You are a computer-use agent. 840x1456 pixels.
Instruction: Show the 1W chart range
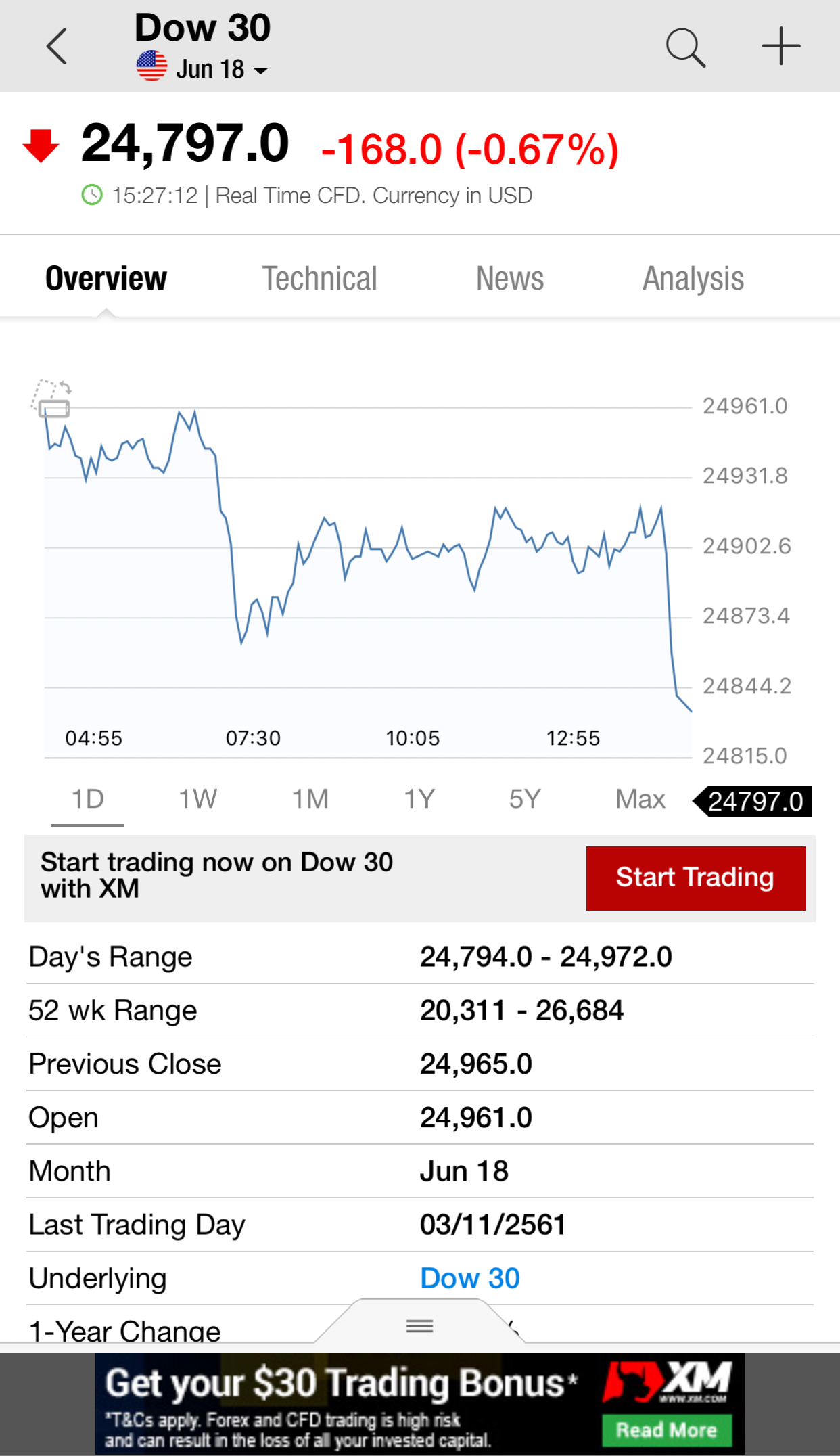pos(197,800)
